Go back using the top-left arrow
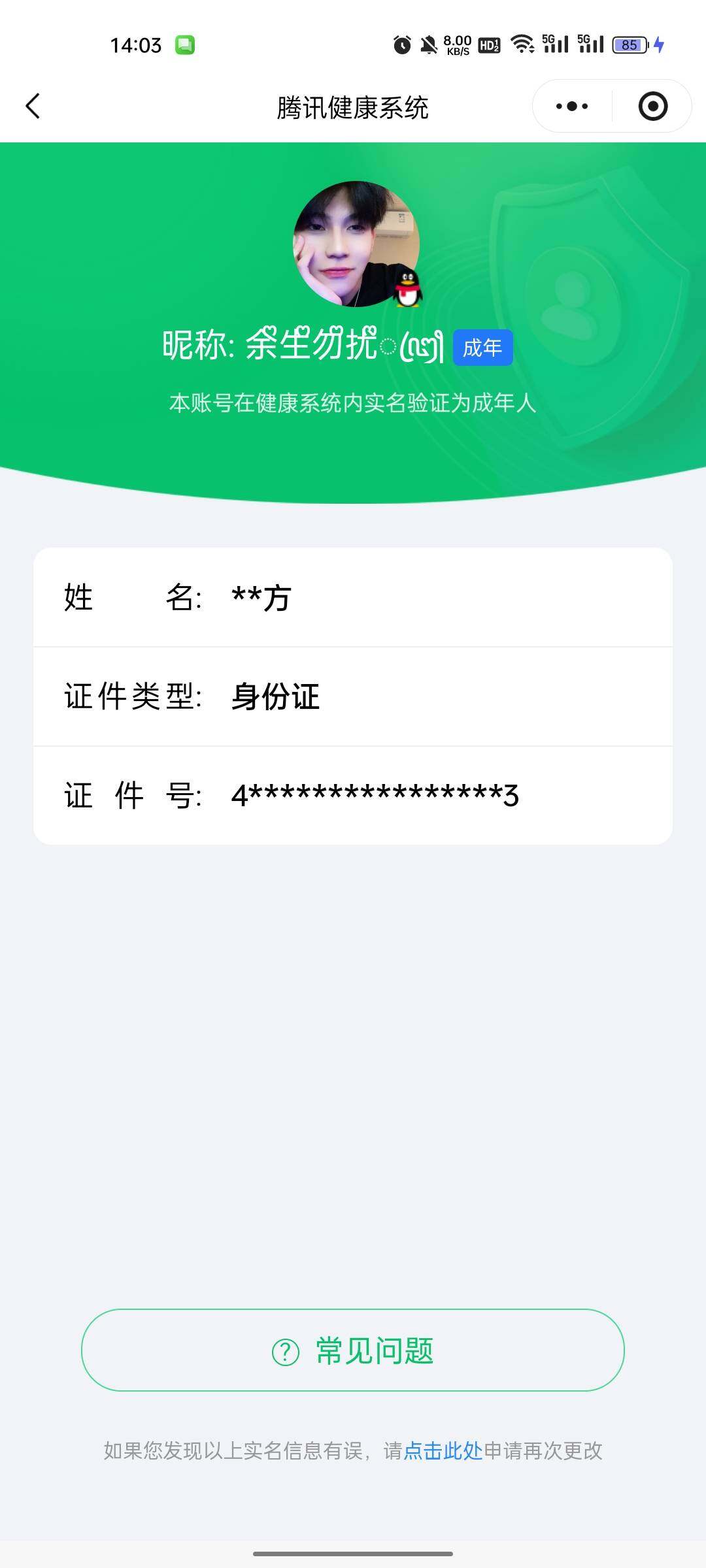The width and height of the screenshot is (706, 1568). [33, 106]
